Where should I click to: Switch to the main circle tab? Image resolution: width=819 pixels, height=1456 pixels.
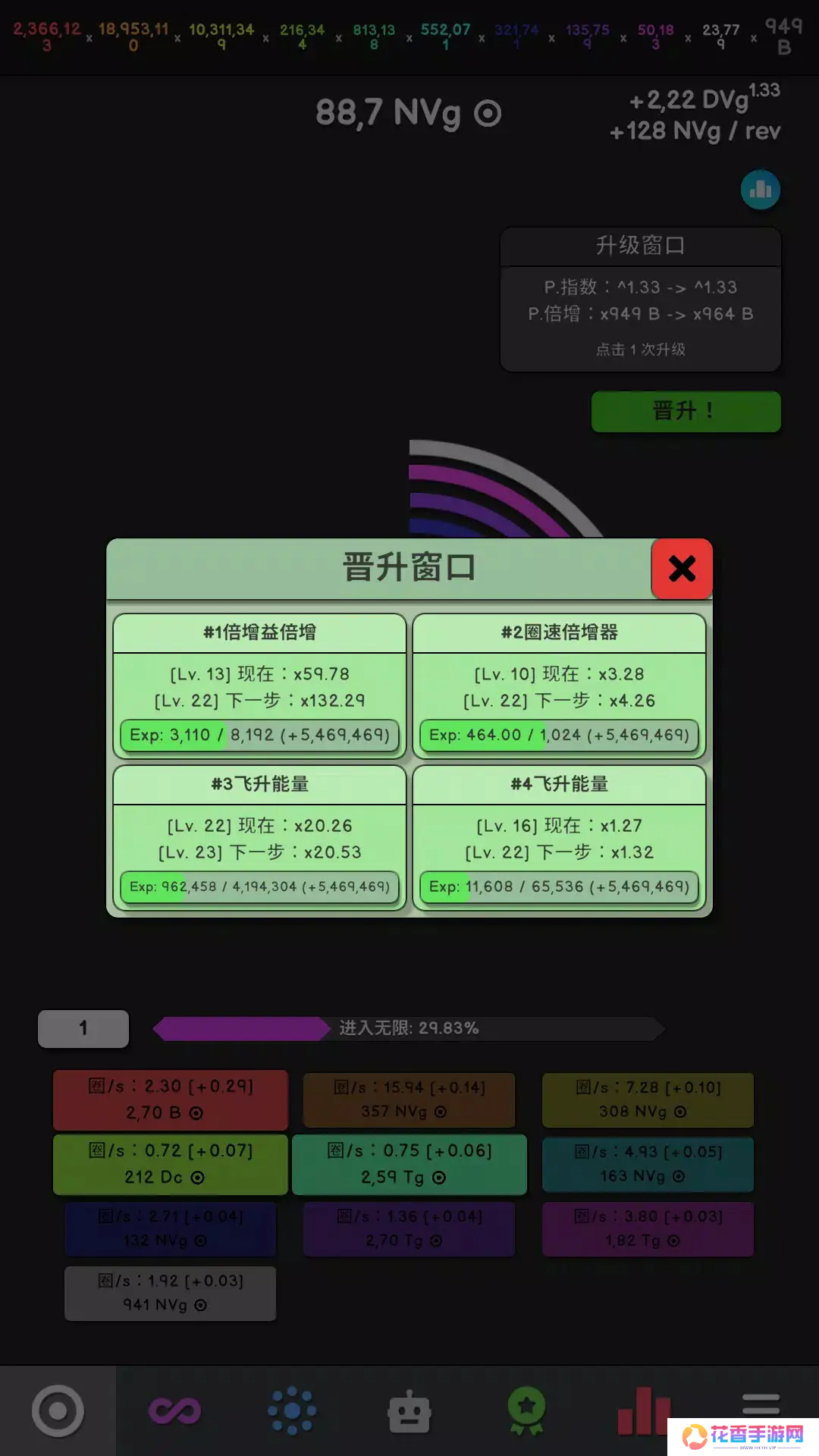(x=58, y=1410)
